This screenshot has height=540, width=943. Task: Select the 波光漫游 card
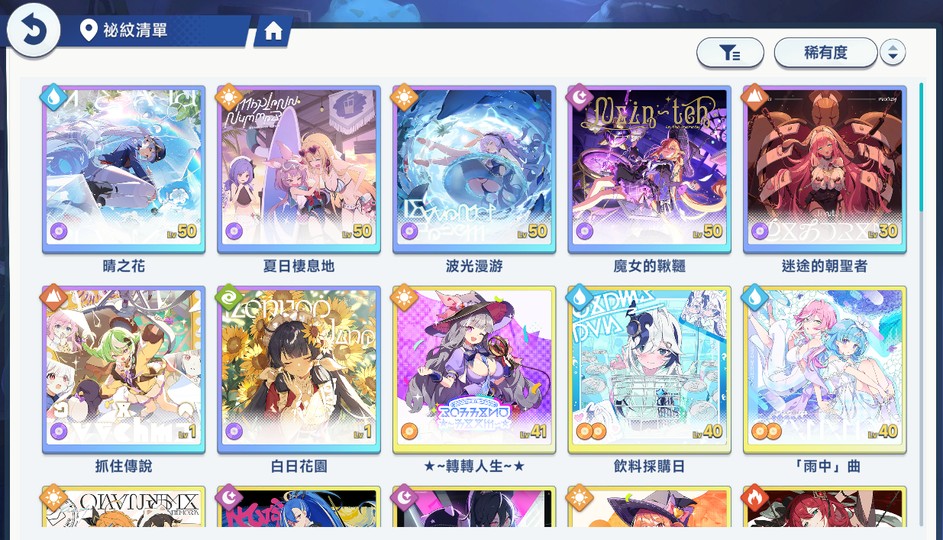[475, 168]
